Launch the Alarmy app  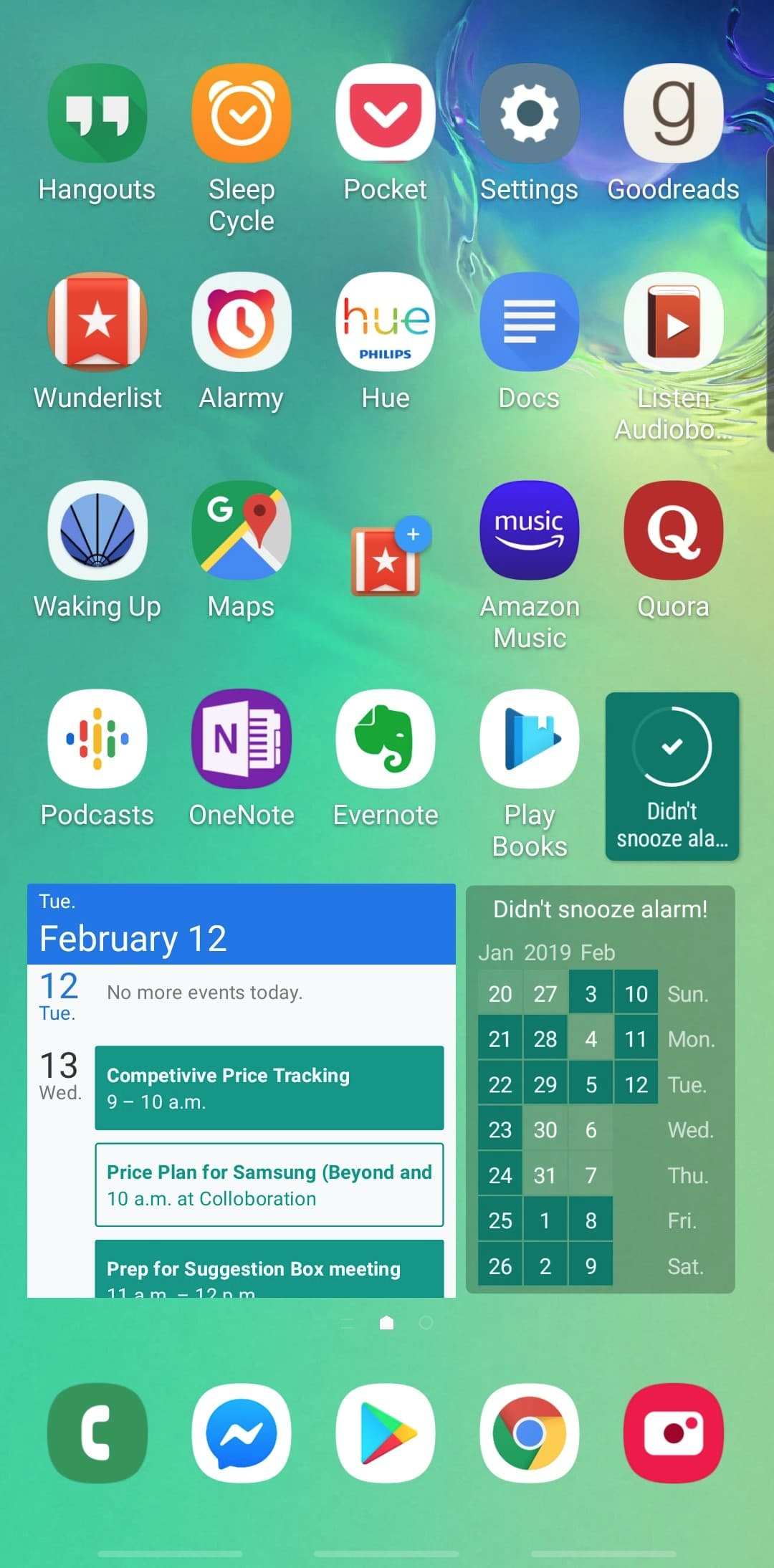(242, 322)
